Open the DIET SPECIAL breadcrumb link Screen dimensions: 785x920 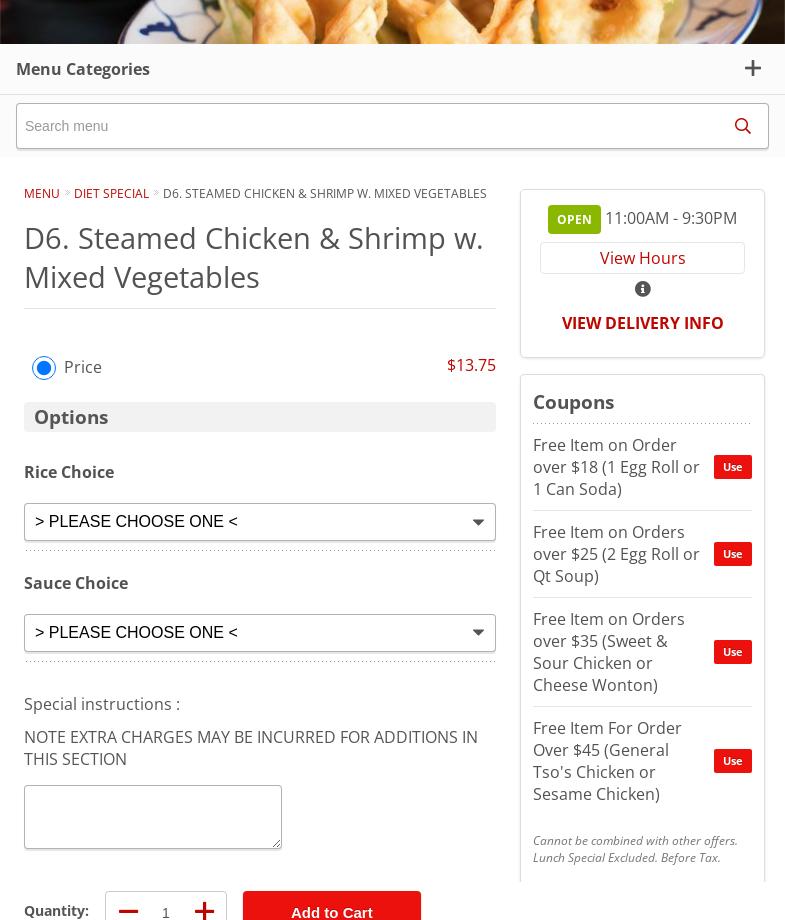(x=111, y=193)
